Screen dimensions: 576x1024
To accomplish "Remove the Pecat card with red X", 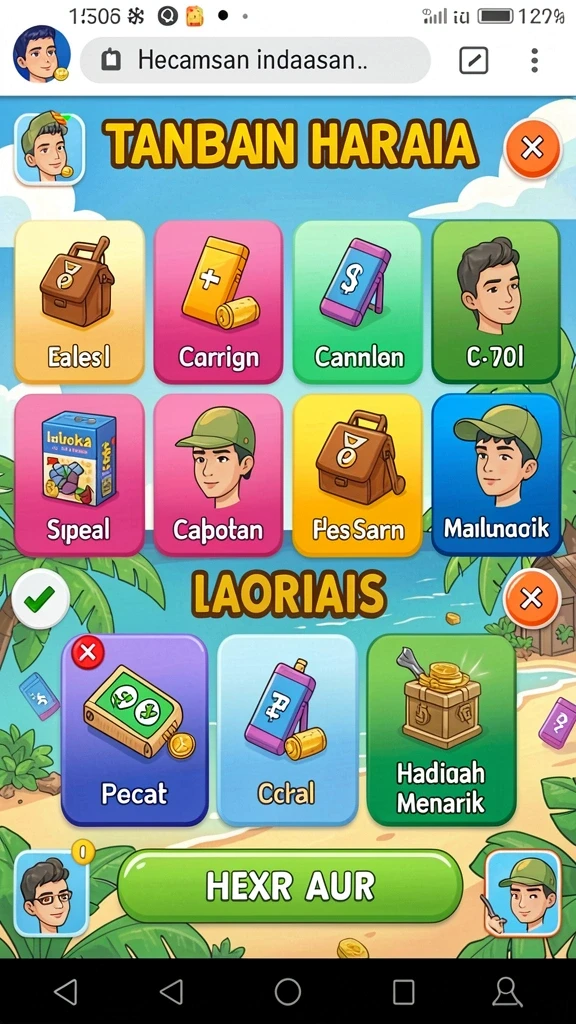I will (88, 652).
